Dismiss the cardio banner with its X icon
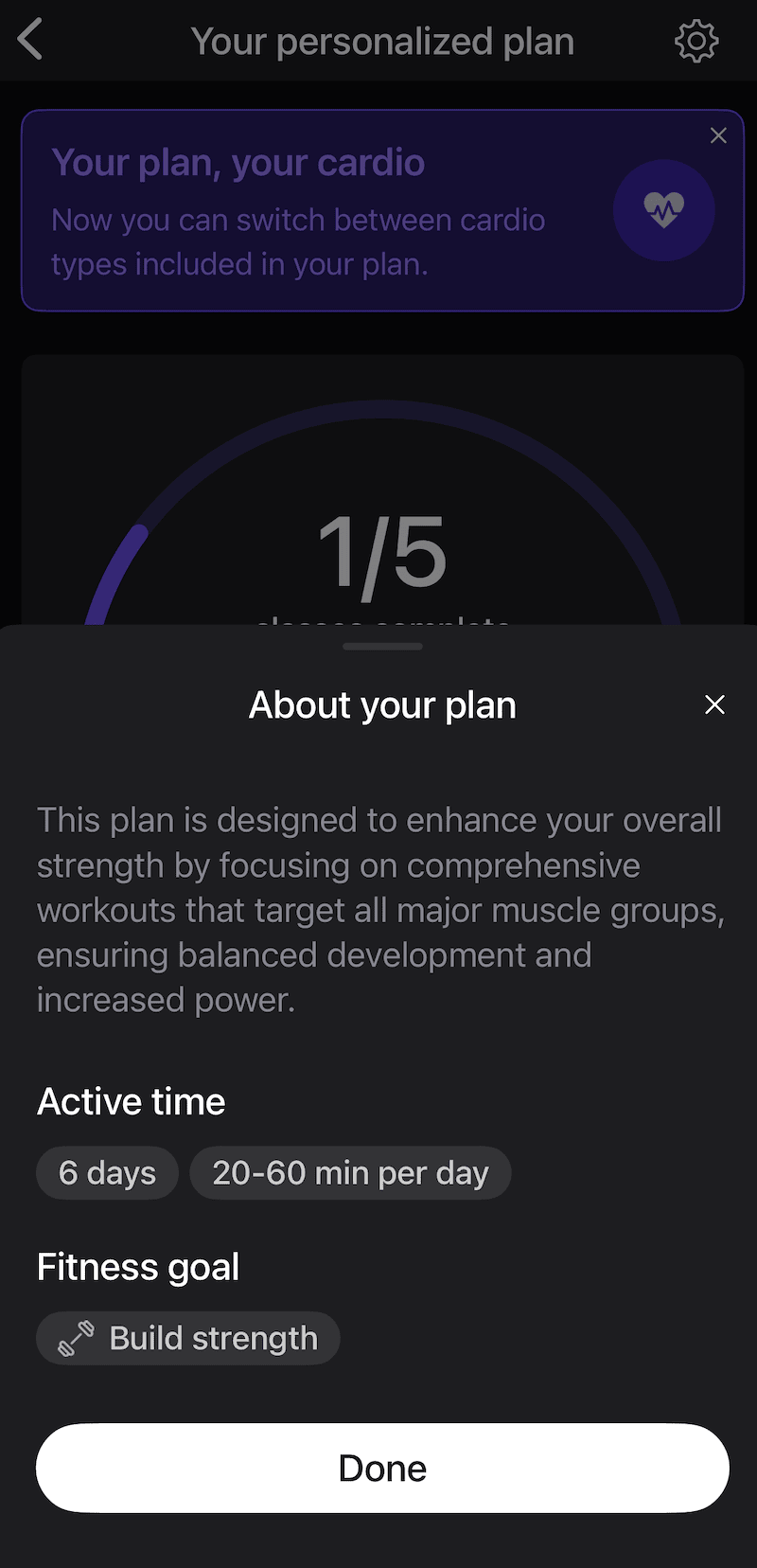757x1568 pixels. [718, 135]
